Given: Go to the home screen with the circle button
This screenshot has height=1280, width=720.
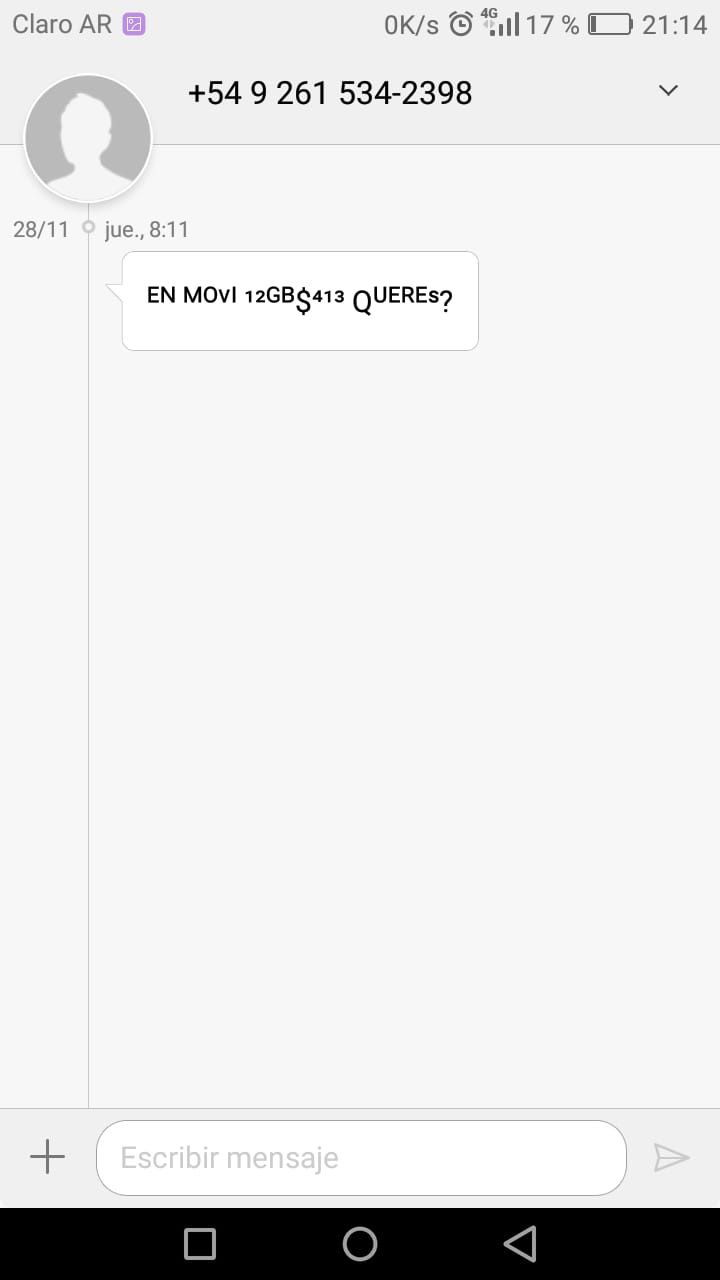Looking at the screenshot, I should tap(360, 1244).
